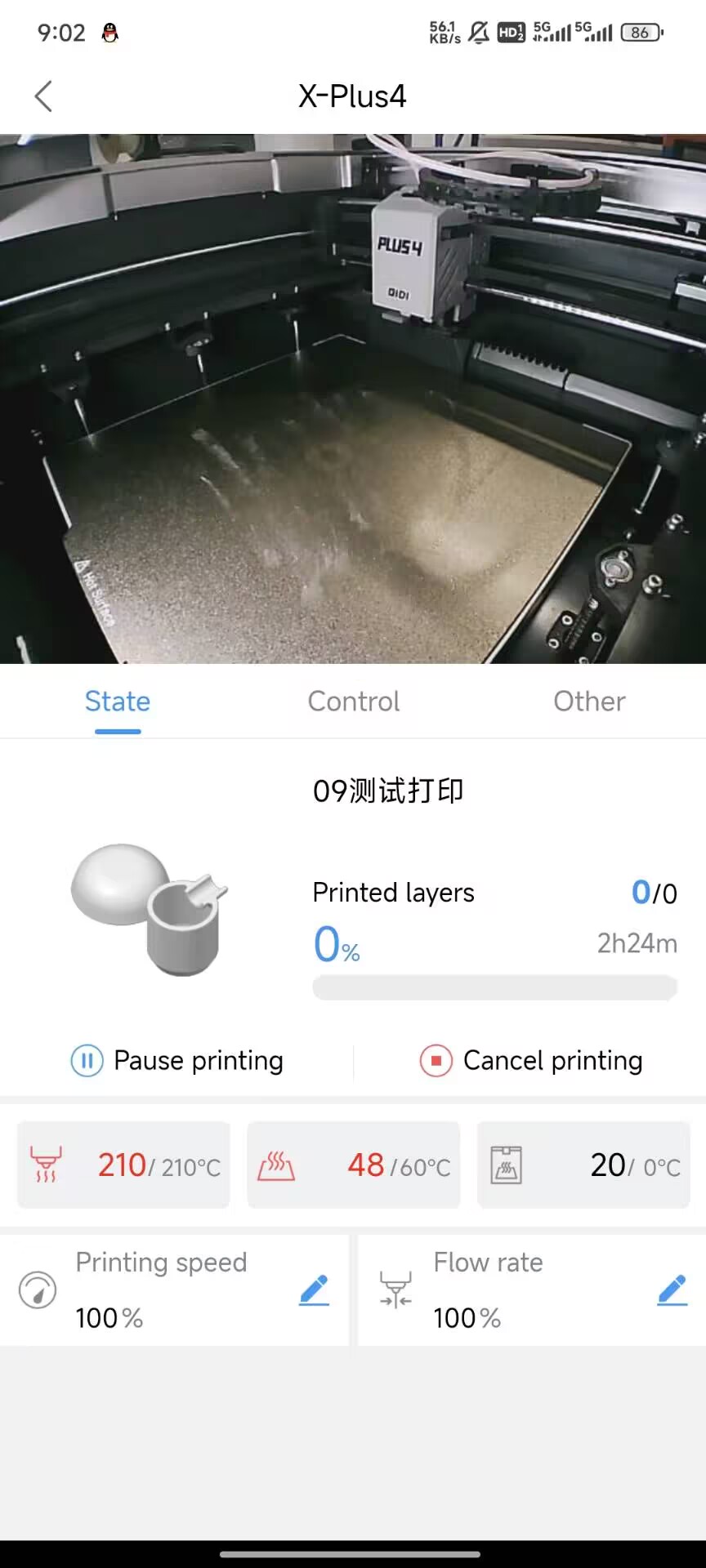Image resolution: width=706 pixels, height=1568 pixels.
Task: Select the State tab
Action: click(118, 702)
